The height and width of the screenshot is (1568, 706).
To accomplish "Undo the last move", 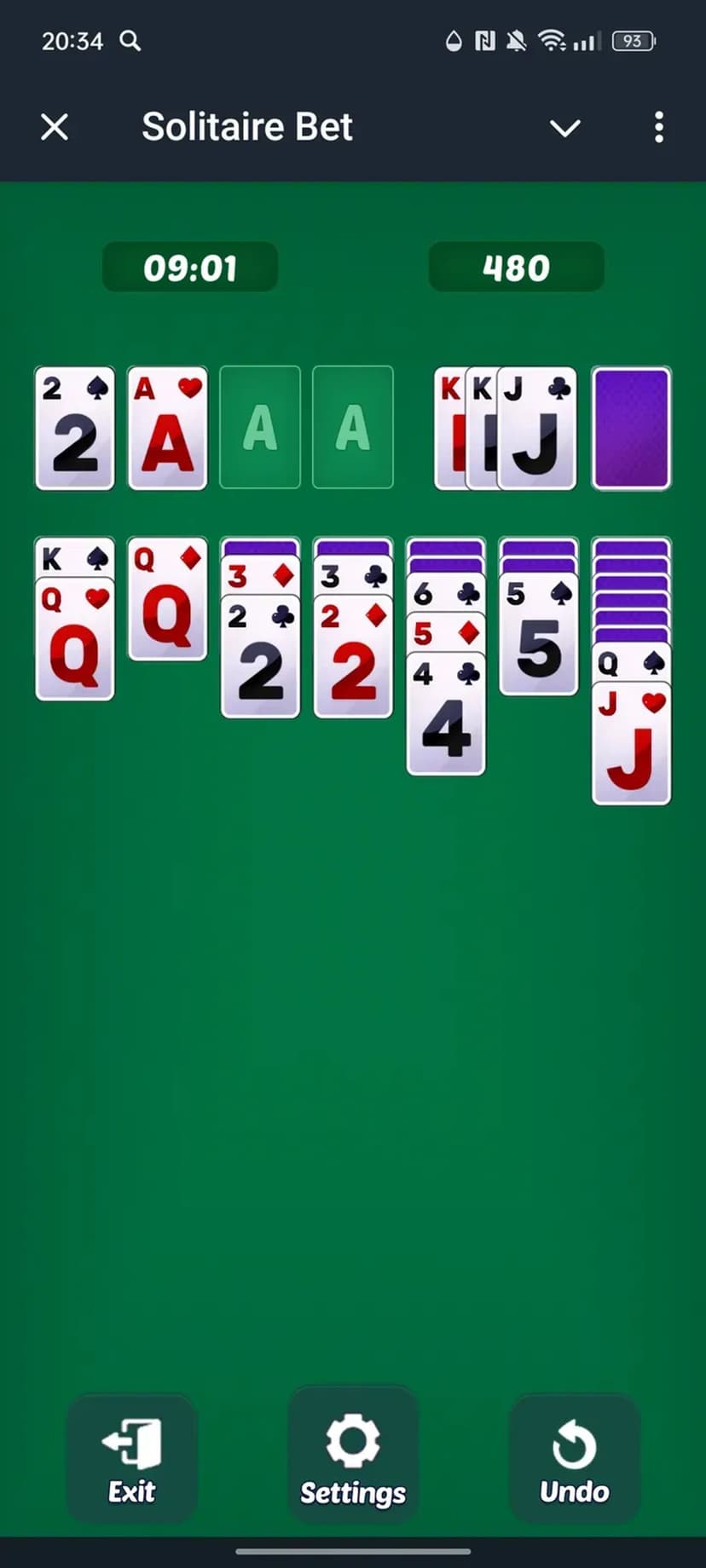I will pyautogui.click(x=574, y=1457).
